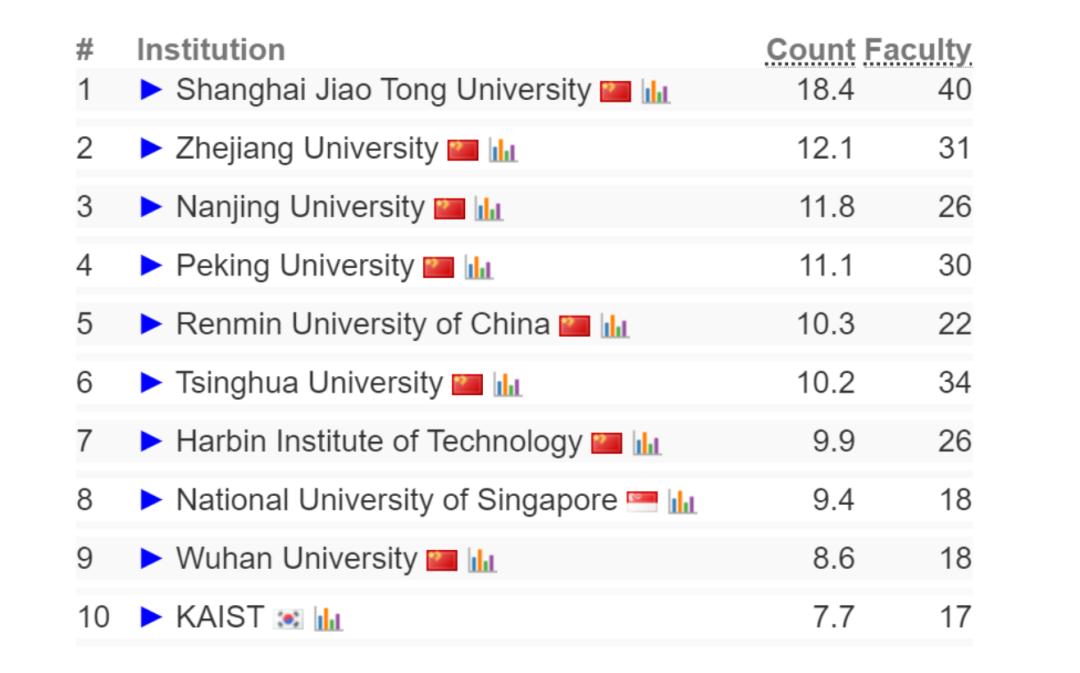Open chart icon for Shanghai Jiao Tong University
The image size is (1080, 673).
pos(656,92)
